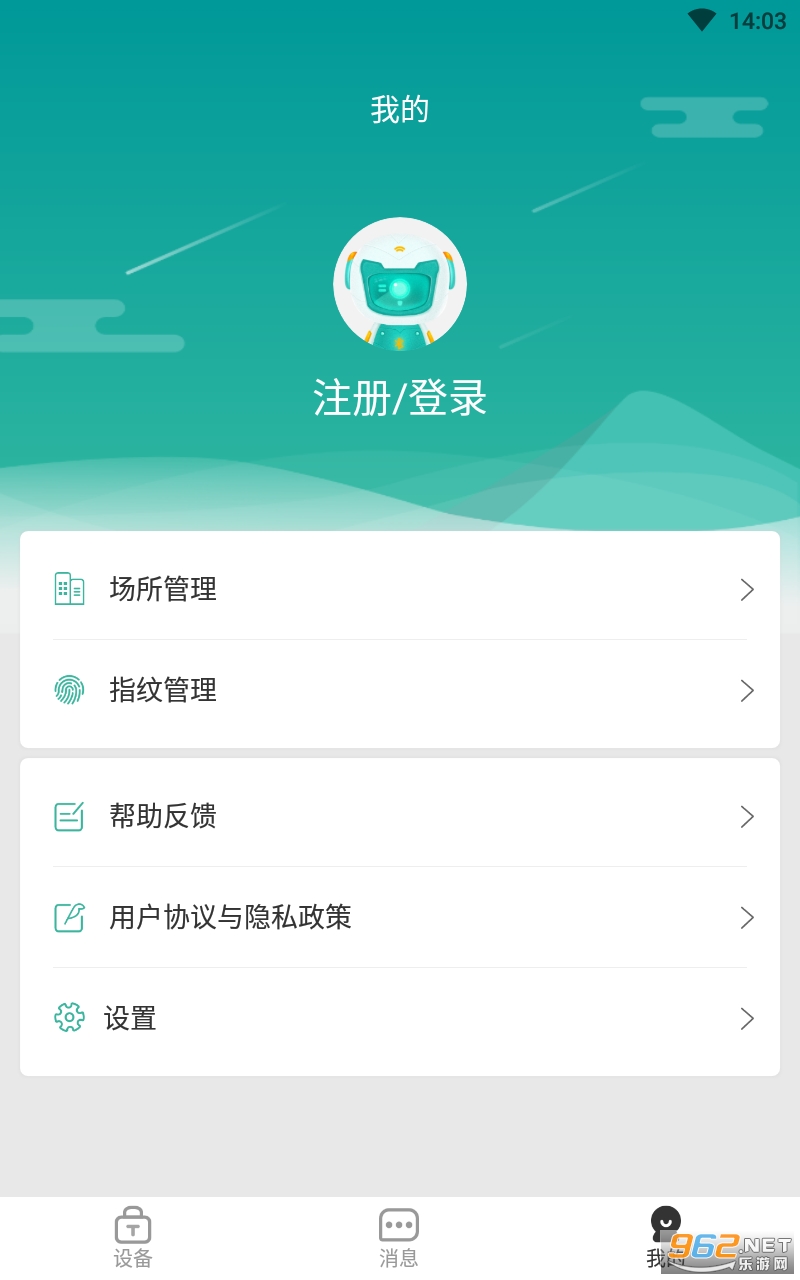Switch to the 设备 tab
800x1280 pixels.
[133, 1238]
